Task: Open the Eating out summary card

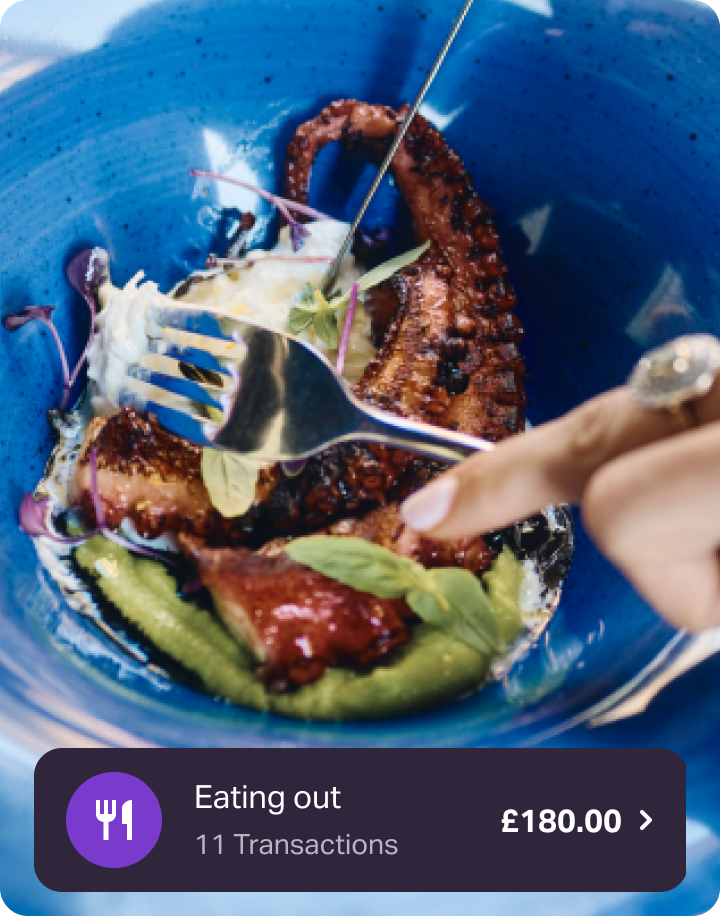Action: 360,820
